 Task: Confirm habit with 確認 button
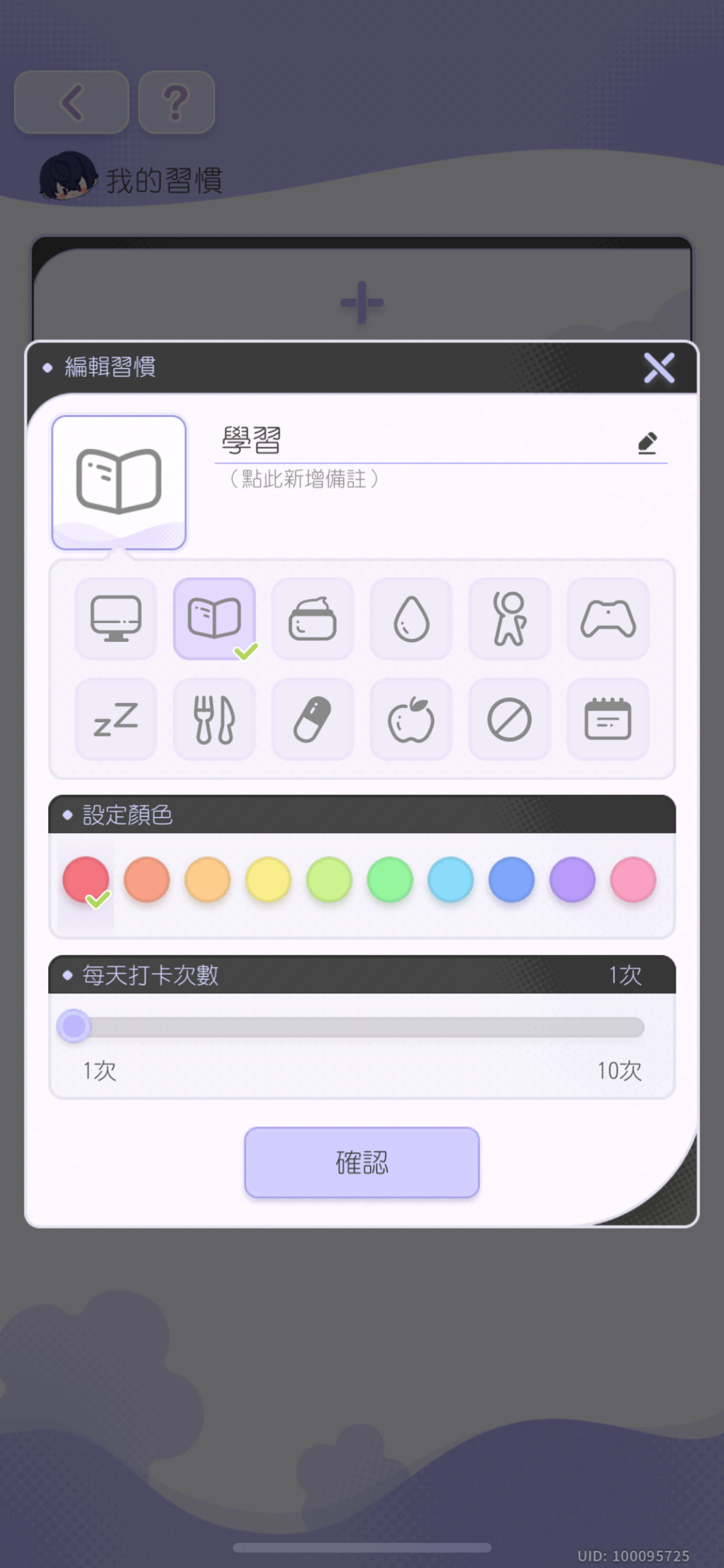point(362,1162)
